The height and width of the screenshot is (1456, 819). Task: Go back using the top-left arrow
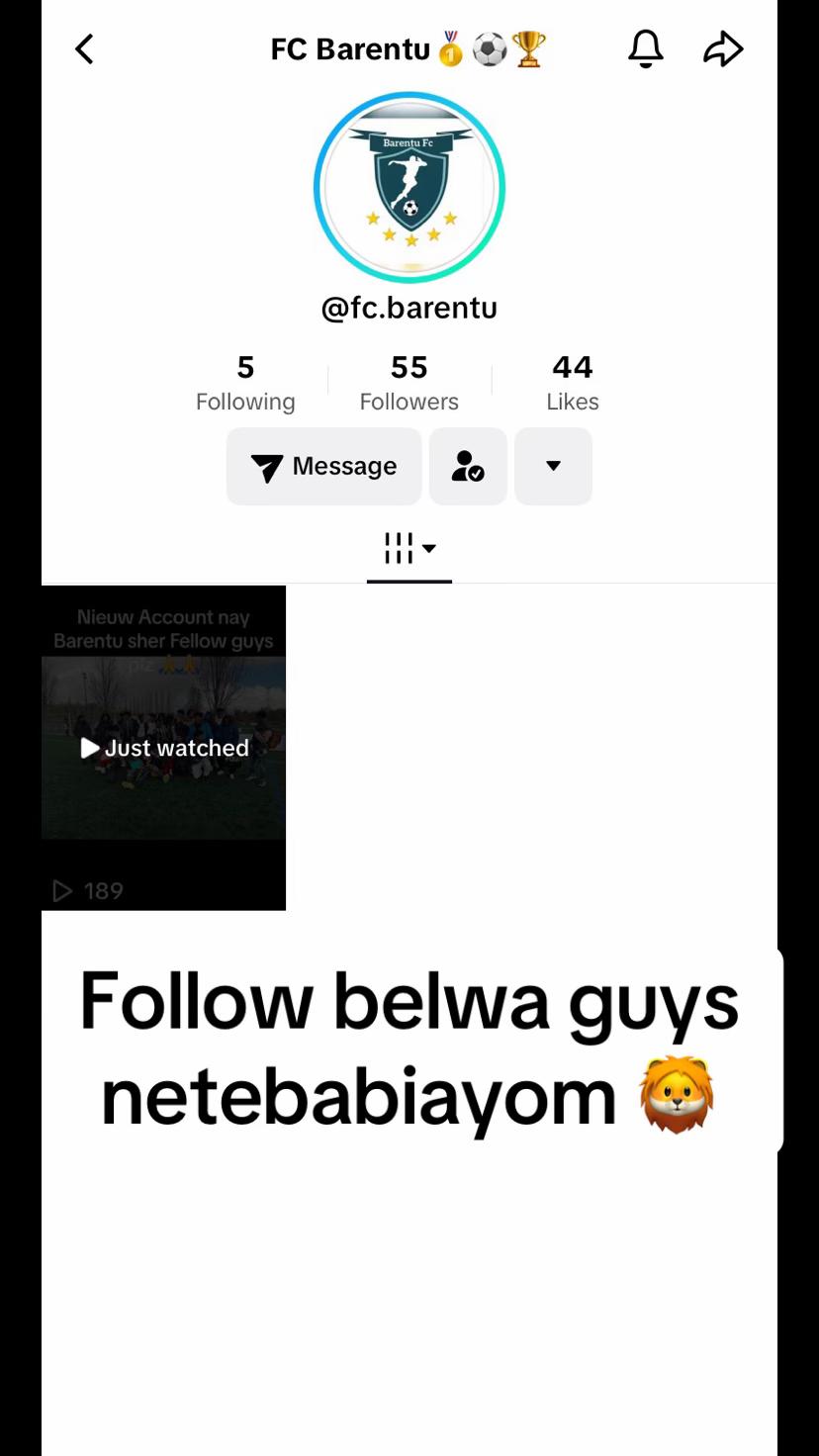click(x=85, y=49)
